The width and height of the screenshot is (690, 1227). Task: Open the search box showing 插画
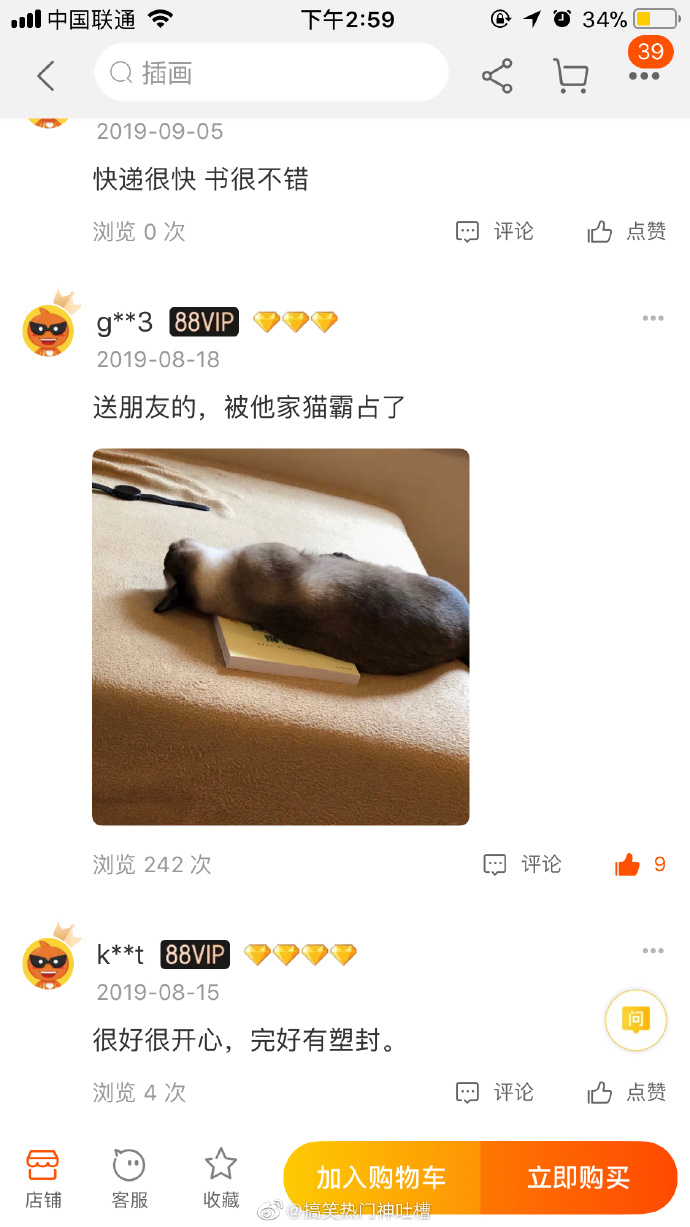tap(271, 73)
